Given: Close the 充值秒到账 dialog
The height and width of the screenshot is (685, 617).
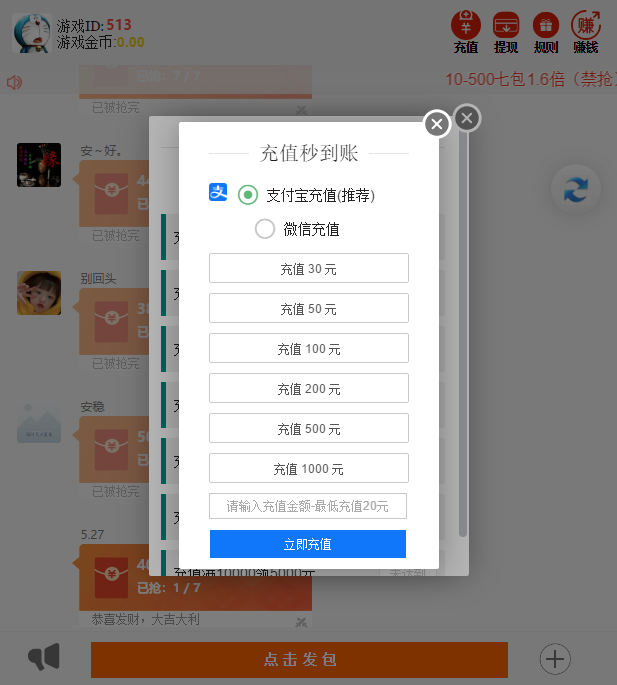Looking at the screenshot, I should (437, 124).
